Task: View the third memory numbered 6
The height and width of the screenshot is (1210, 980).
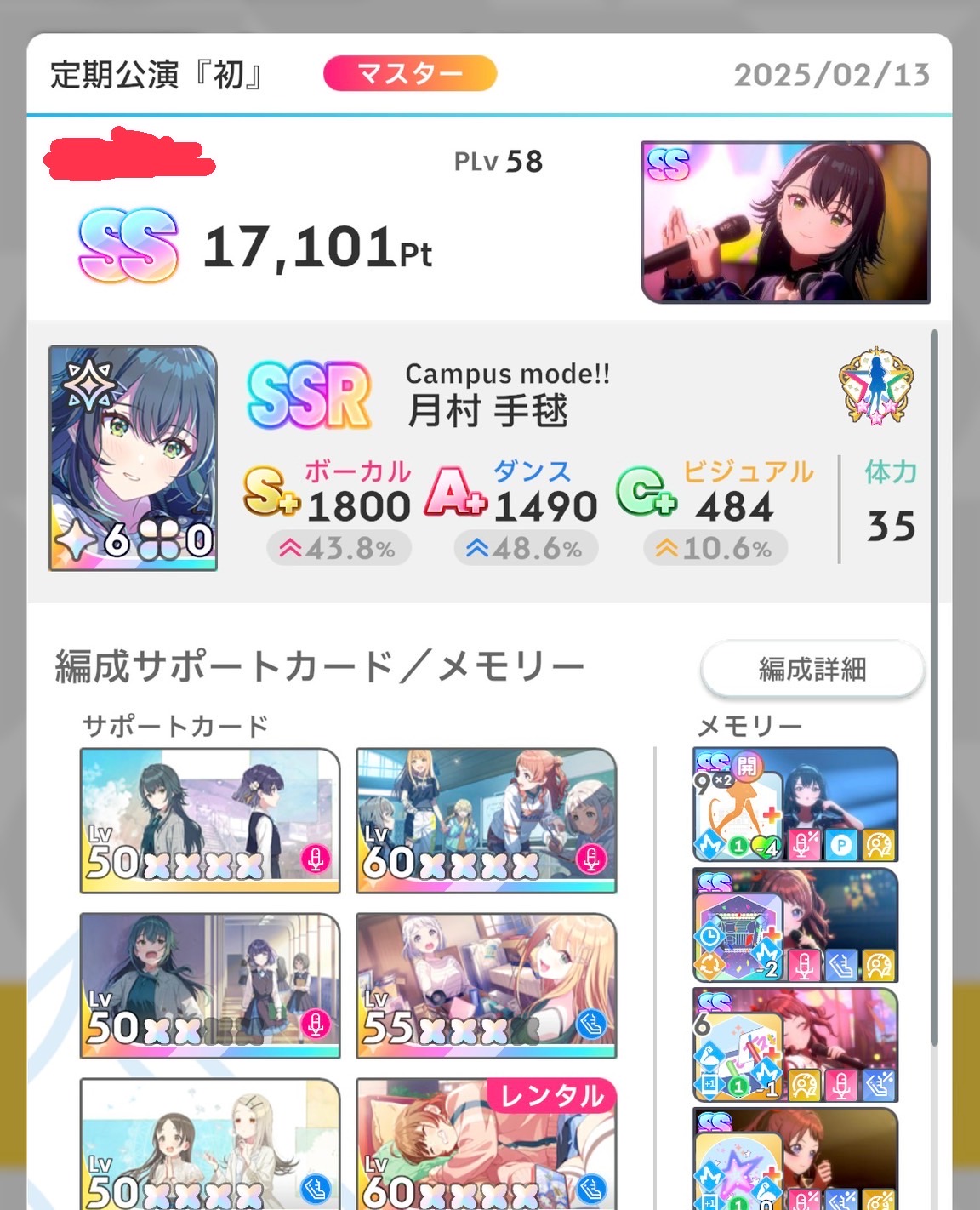Action: (795, 1046)
